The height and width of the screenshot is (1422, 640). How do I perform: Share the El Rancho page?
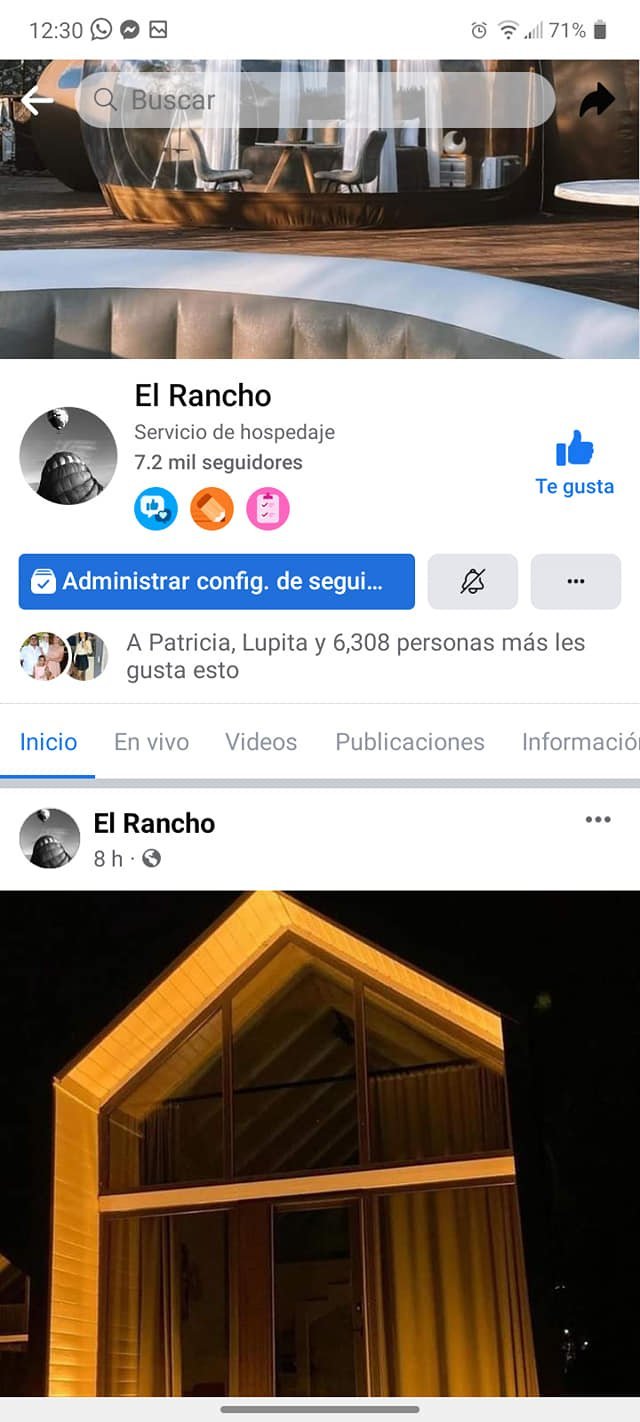(x=597, y=100)
